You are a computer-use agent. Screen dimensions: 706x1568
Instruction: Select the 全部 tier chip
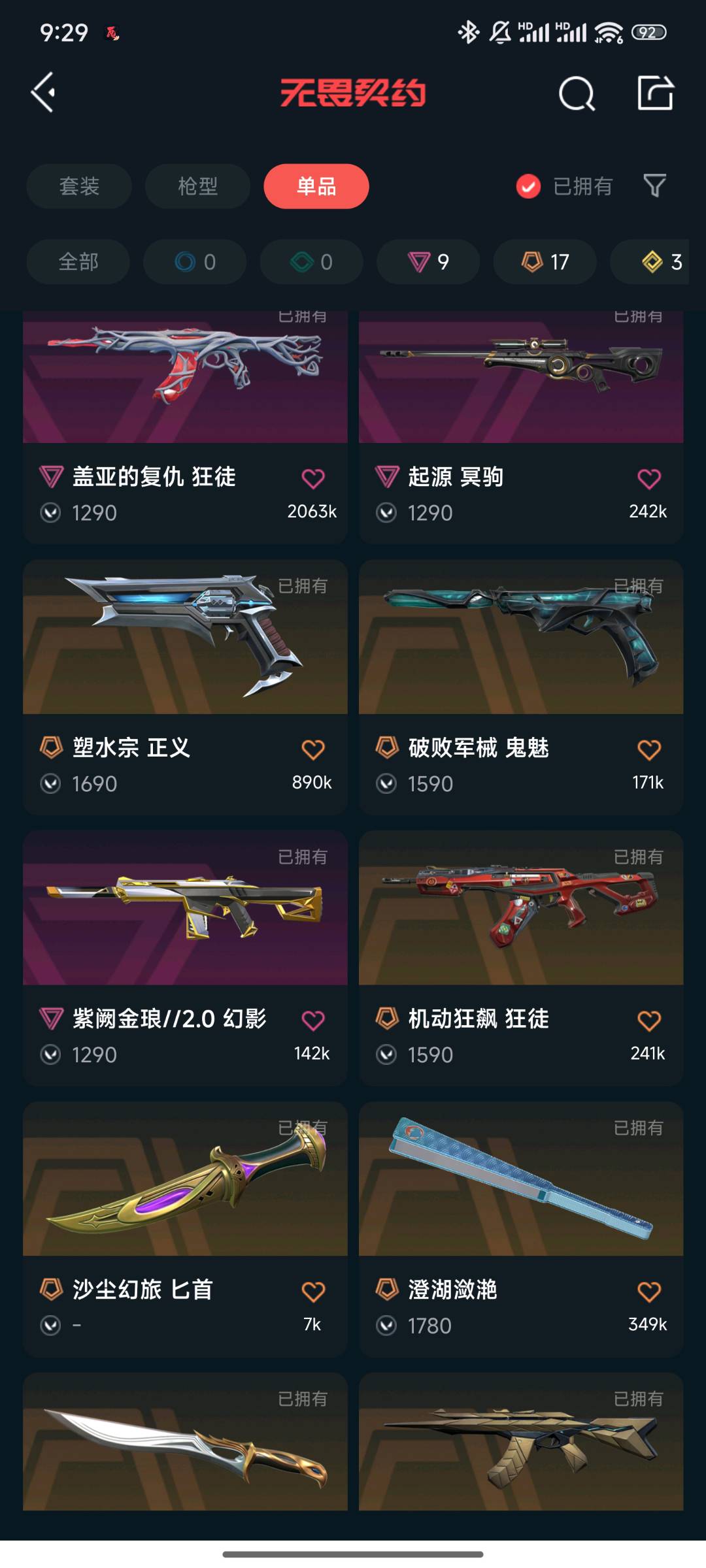point(78,262)
